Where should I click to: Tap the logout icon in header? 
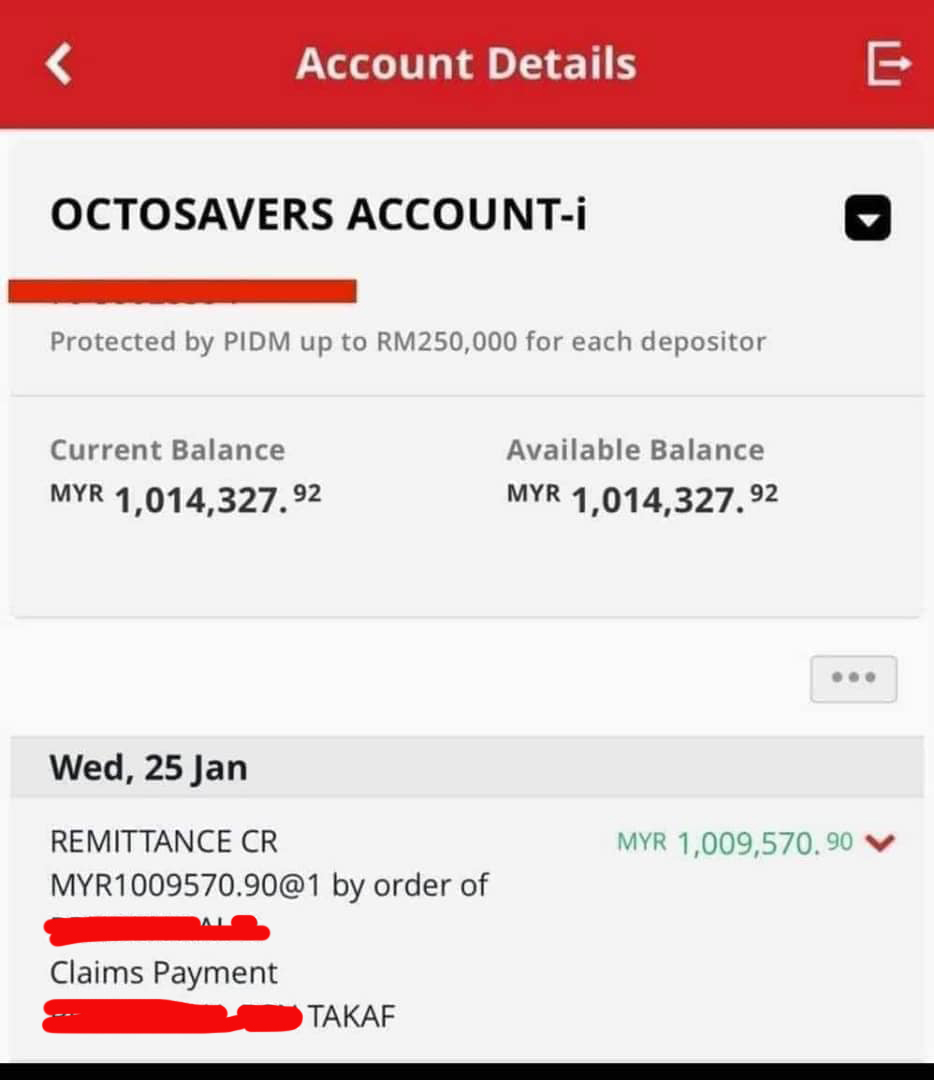point(887,64)
